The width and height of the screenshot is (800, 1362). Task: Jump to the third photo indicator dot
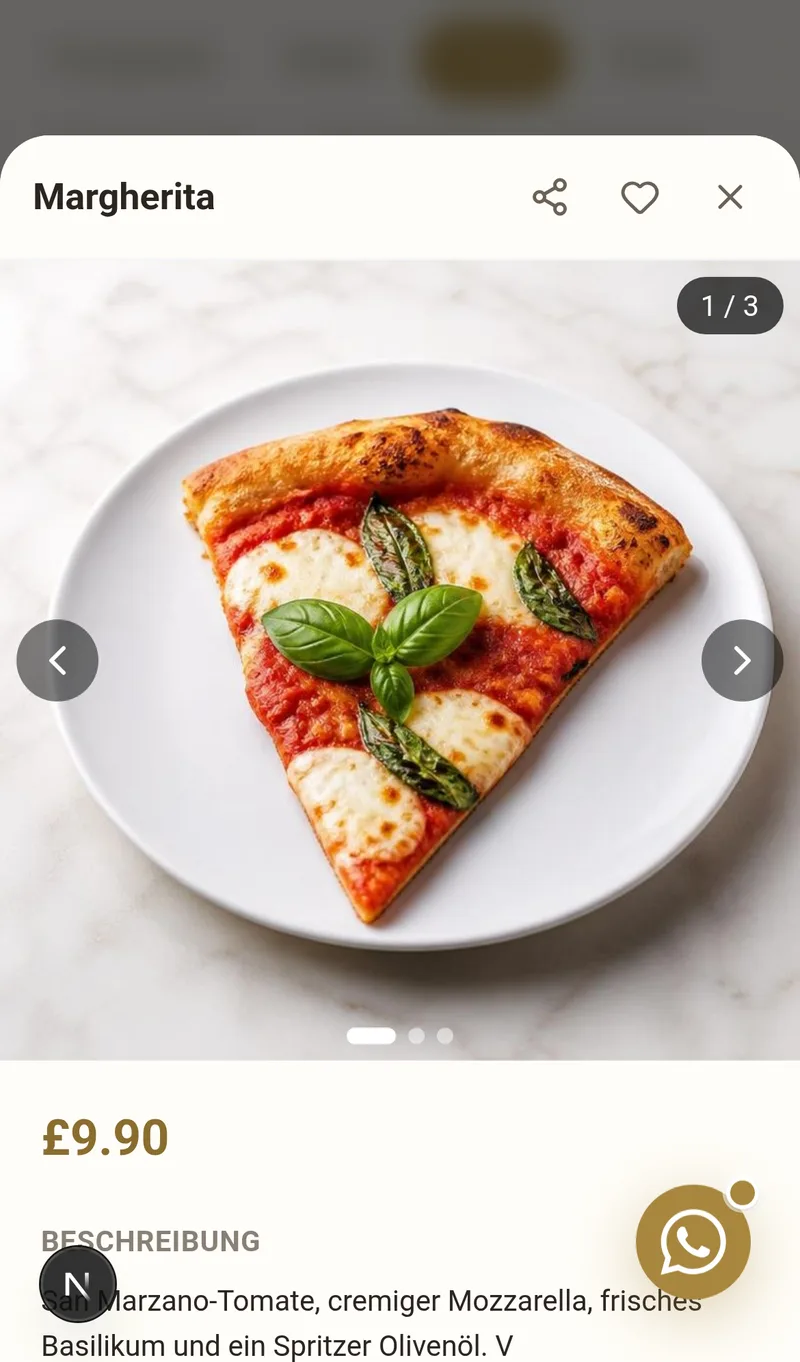tap(445, 1036)
